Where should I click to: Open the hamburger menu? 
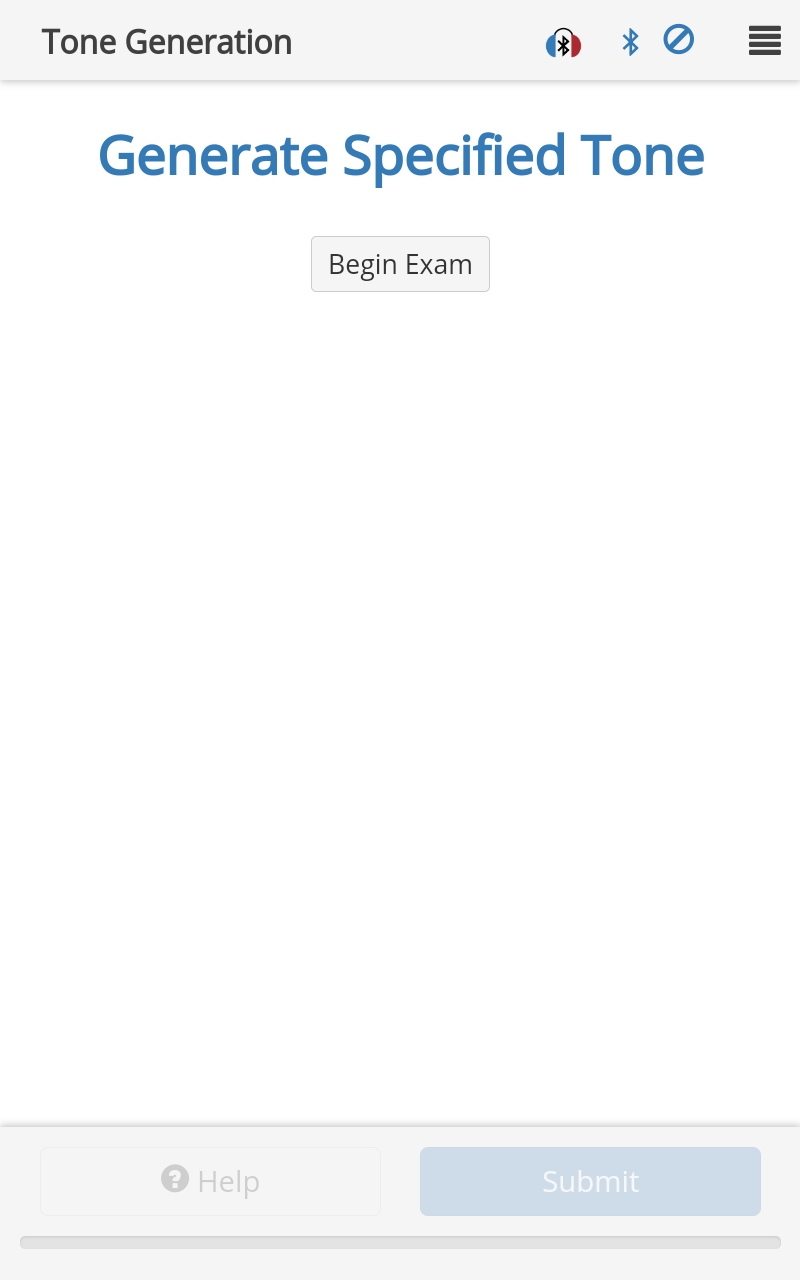(x=764, y=41)
